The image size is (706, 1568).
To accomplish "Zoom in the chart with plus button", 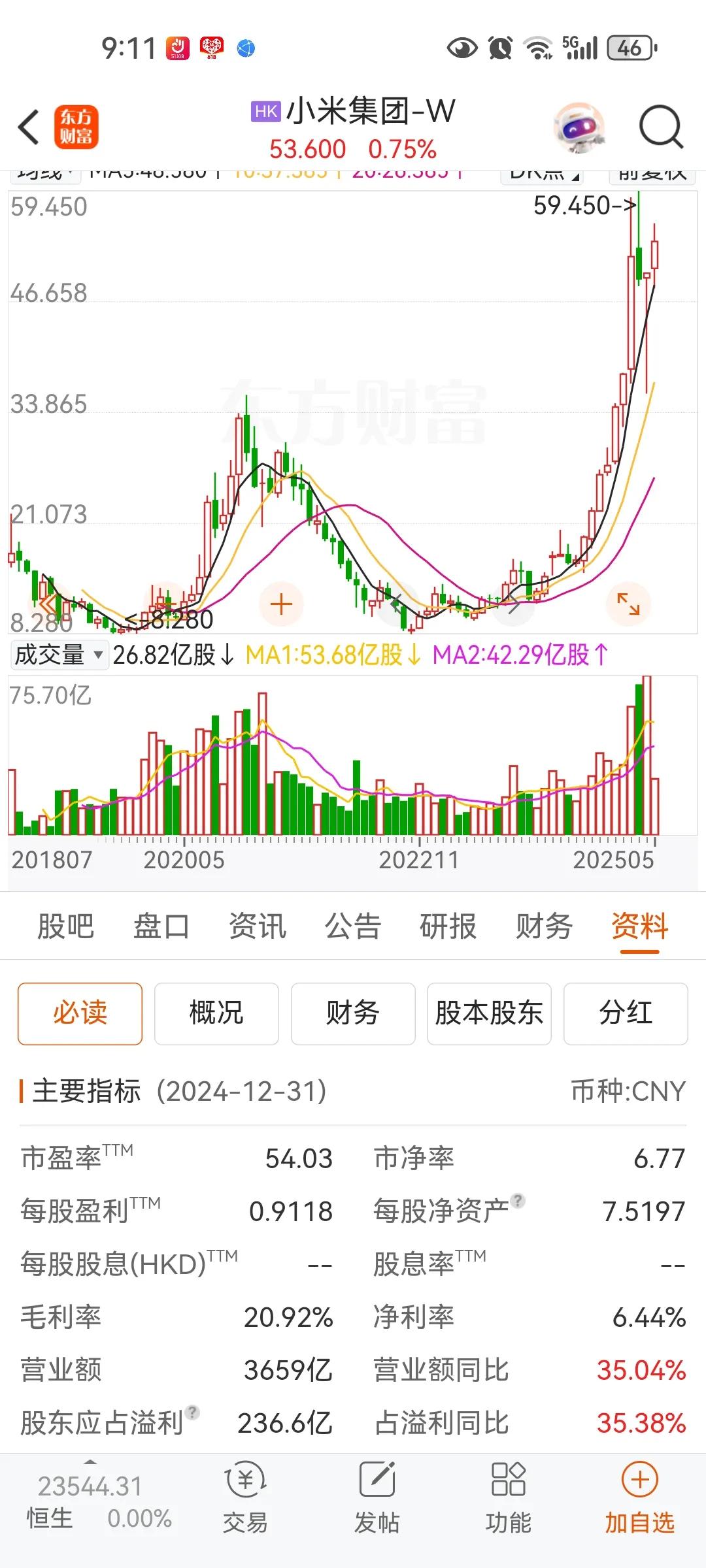I will click(281, 604).
